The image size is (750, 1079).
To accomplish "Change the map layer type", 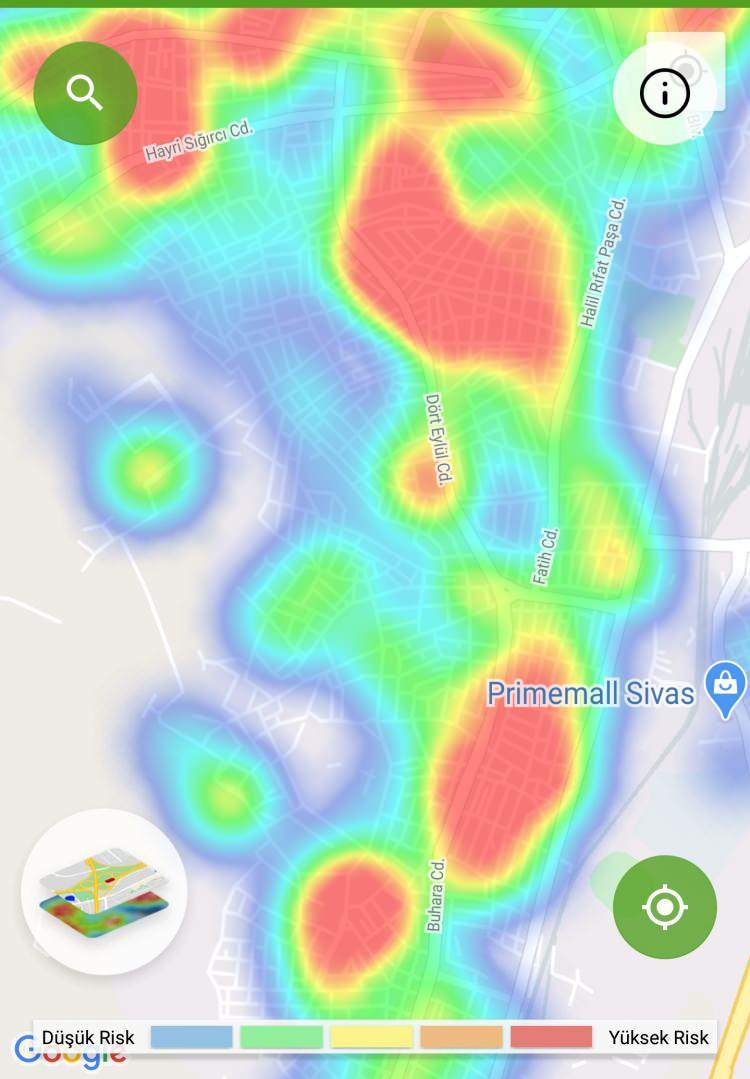I will (104, 891).
